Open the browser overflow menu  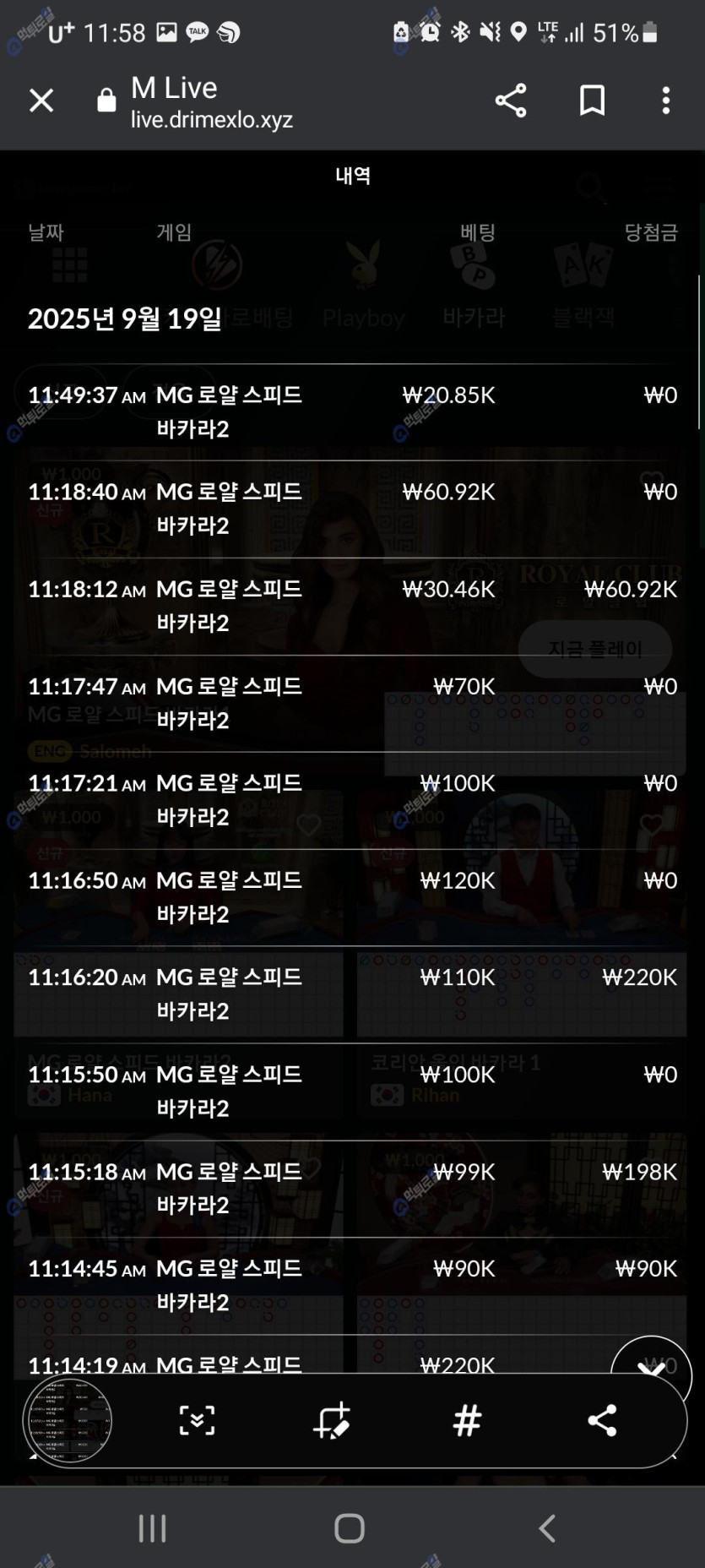pos(666,101)
